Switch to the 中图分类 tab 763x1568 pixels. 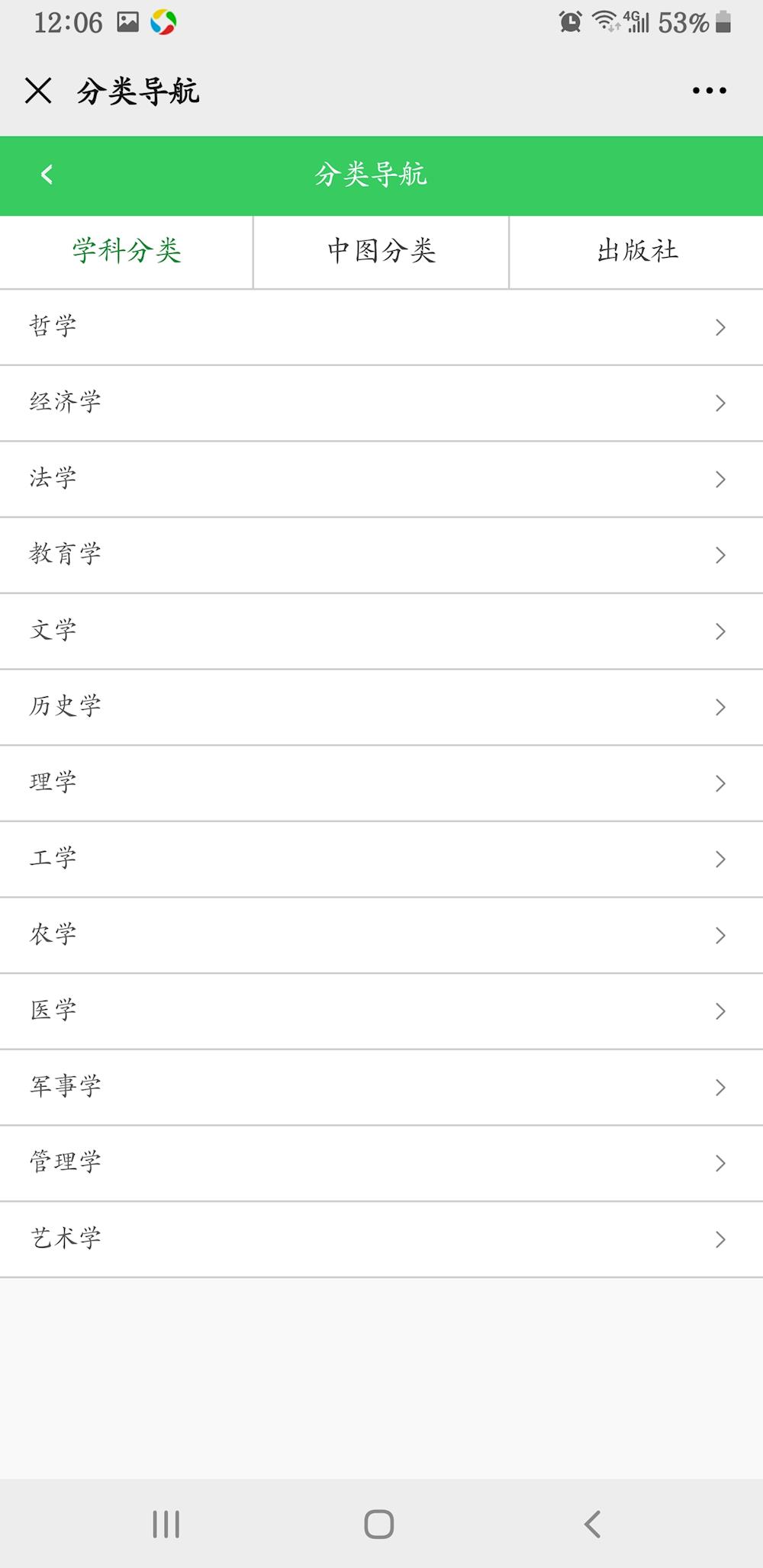380,252
